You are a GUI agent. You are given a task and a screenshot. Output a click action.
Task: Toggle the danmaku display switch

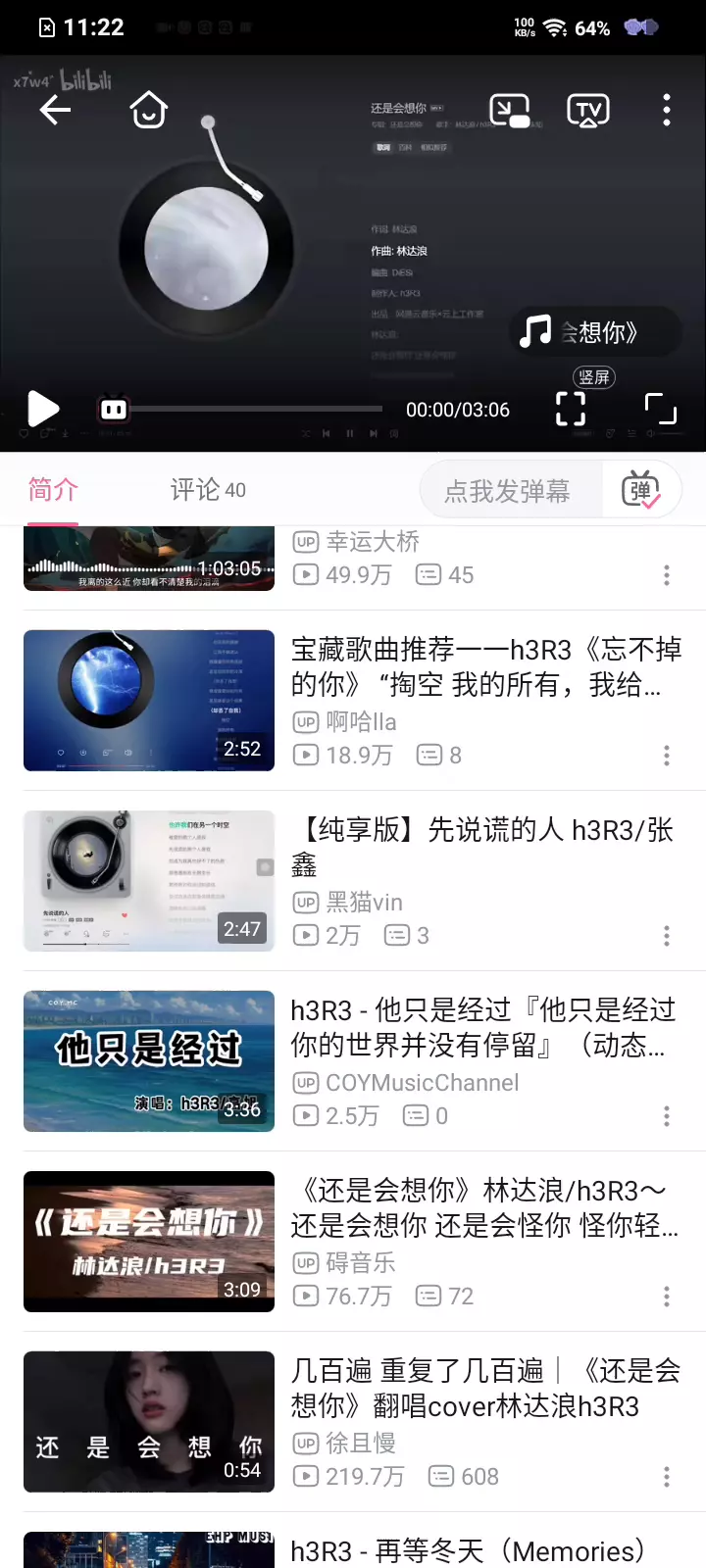coord(641,489)
